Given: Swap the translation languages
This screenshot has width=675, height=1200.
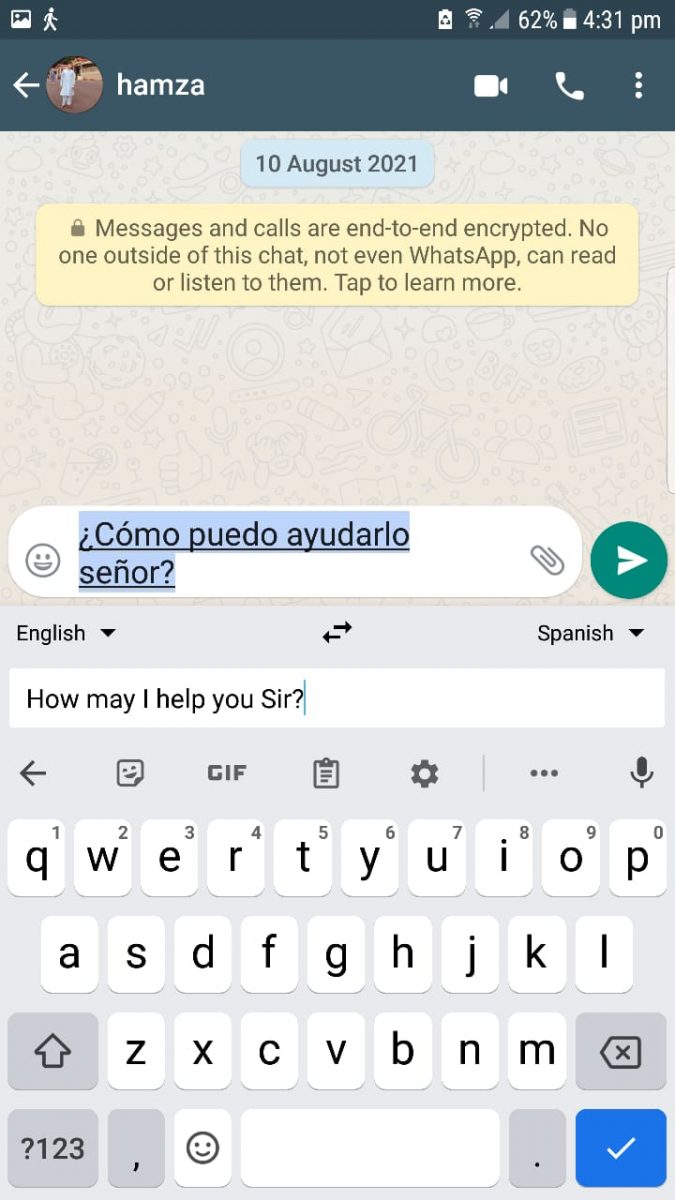Looking at the screenshot, I should click(x=337, y=632).
